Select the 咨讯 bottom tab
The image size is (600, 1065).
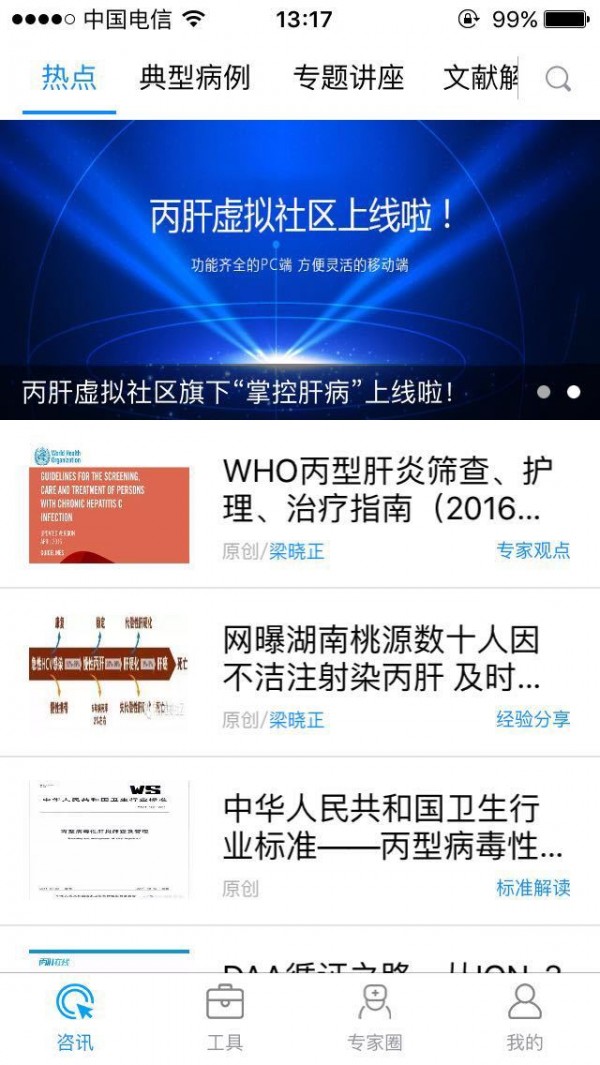pyautogui.click(x=75, y=1018)
